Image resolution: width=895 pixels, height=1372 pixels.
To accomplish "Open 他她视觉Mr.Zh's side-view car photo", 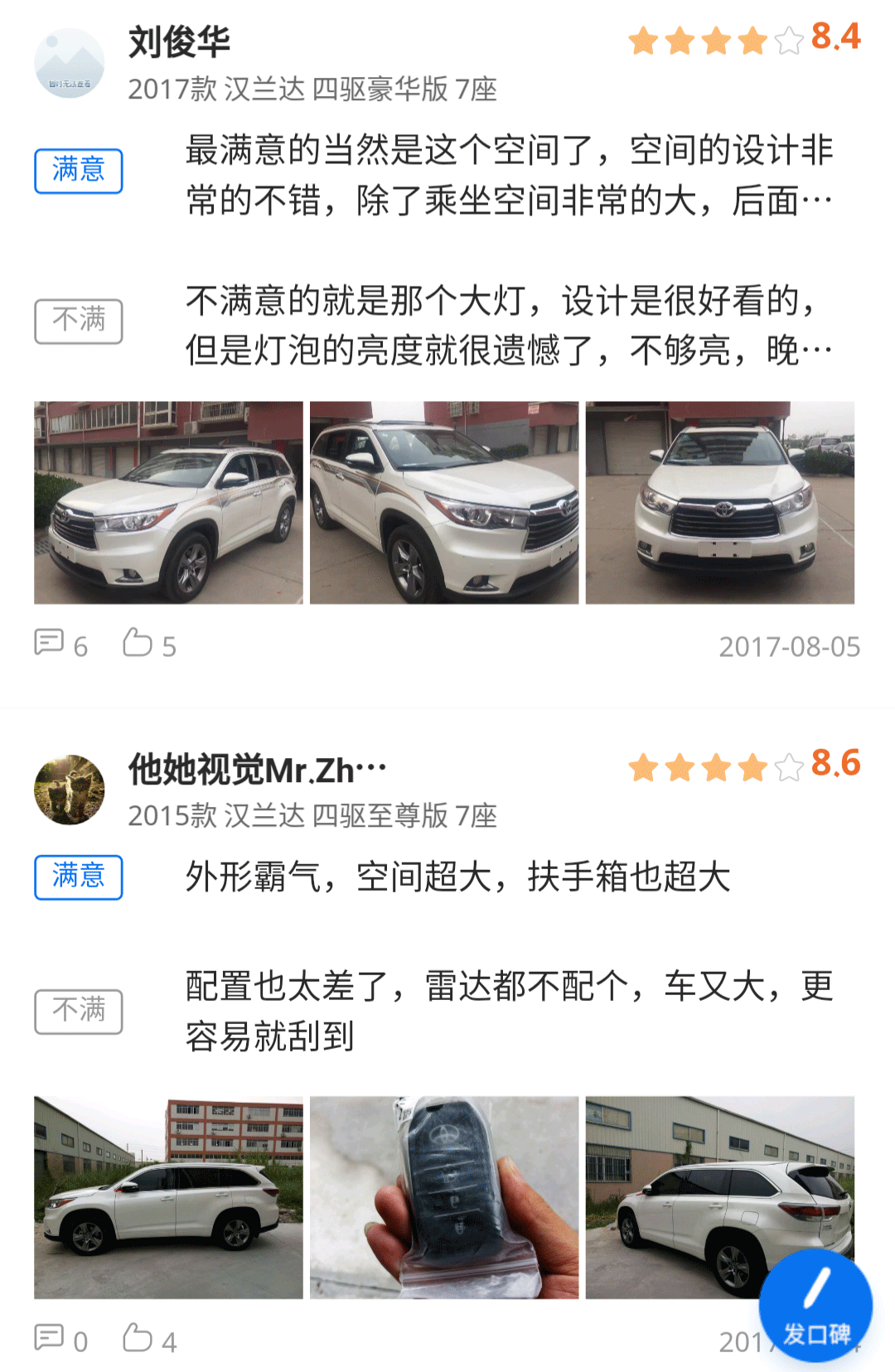I will (168, 1197).
